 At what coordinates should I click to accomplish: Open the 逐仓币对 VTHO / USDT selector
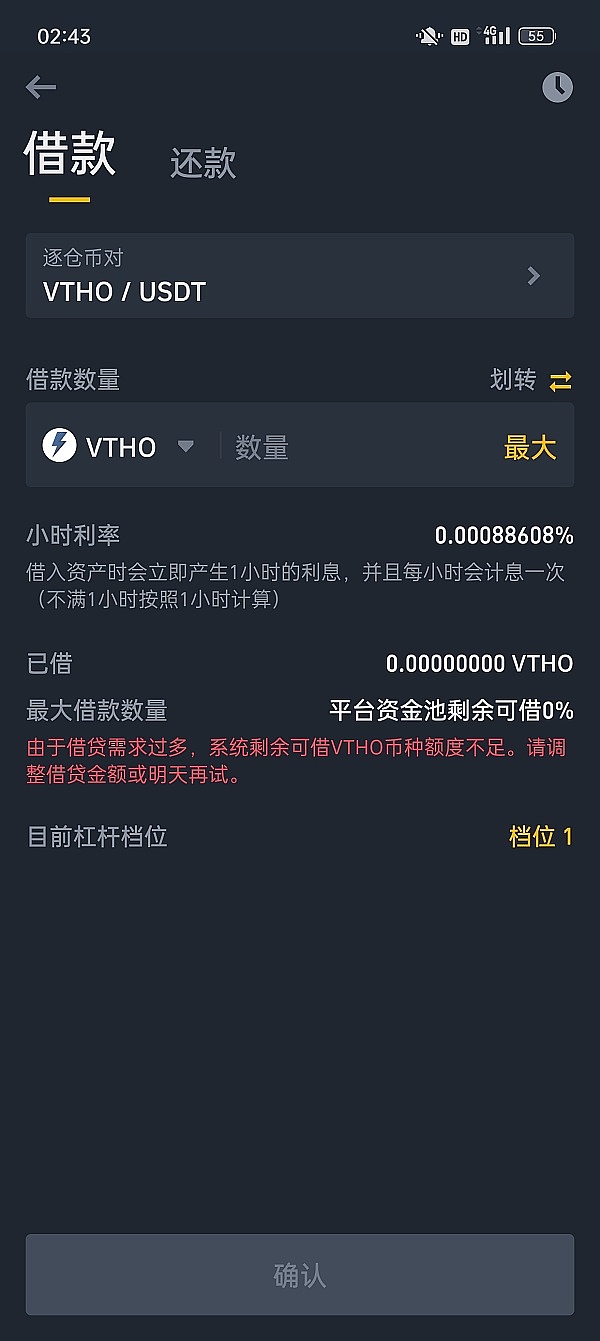pyautogui.click(x=300, y=276)
